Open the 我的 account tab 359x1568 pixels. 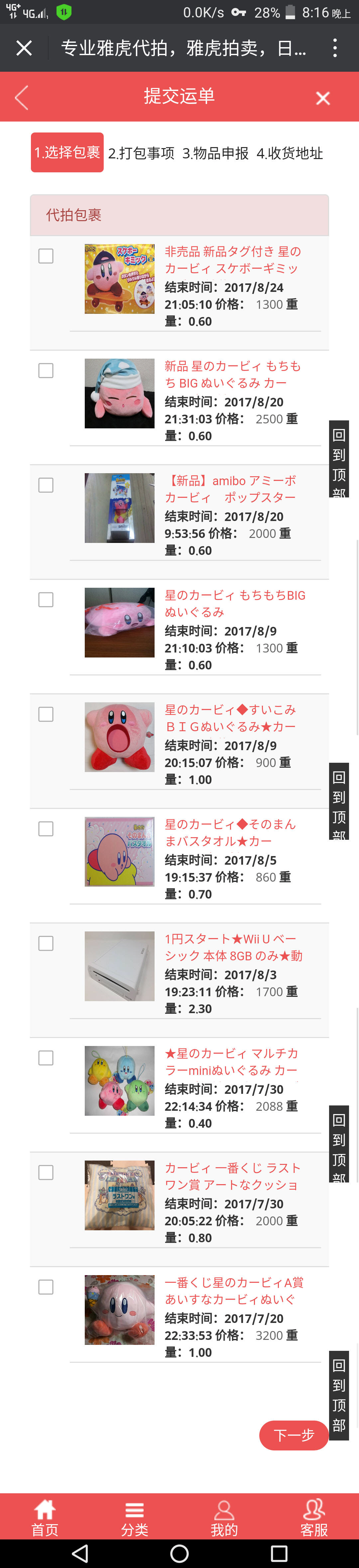(224, 1518)
